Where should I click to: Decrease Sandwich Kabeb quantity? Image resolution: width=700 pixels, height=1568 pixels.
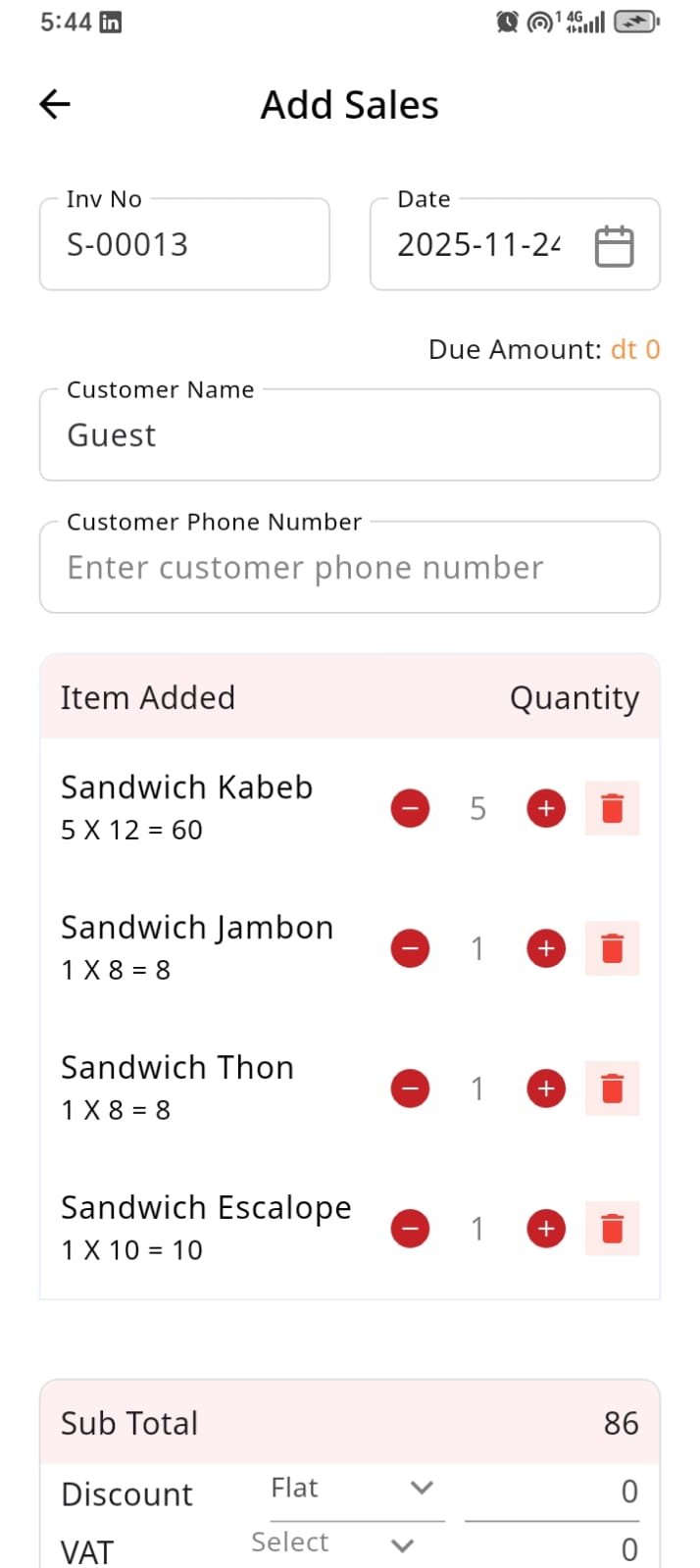click(410, 809)
